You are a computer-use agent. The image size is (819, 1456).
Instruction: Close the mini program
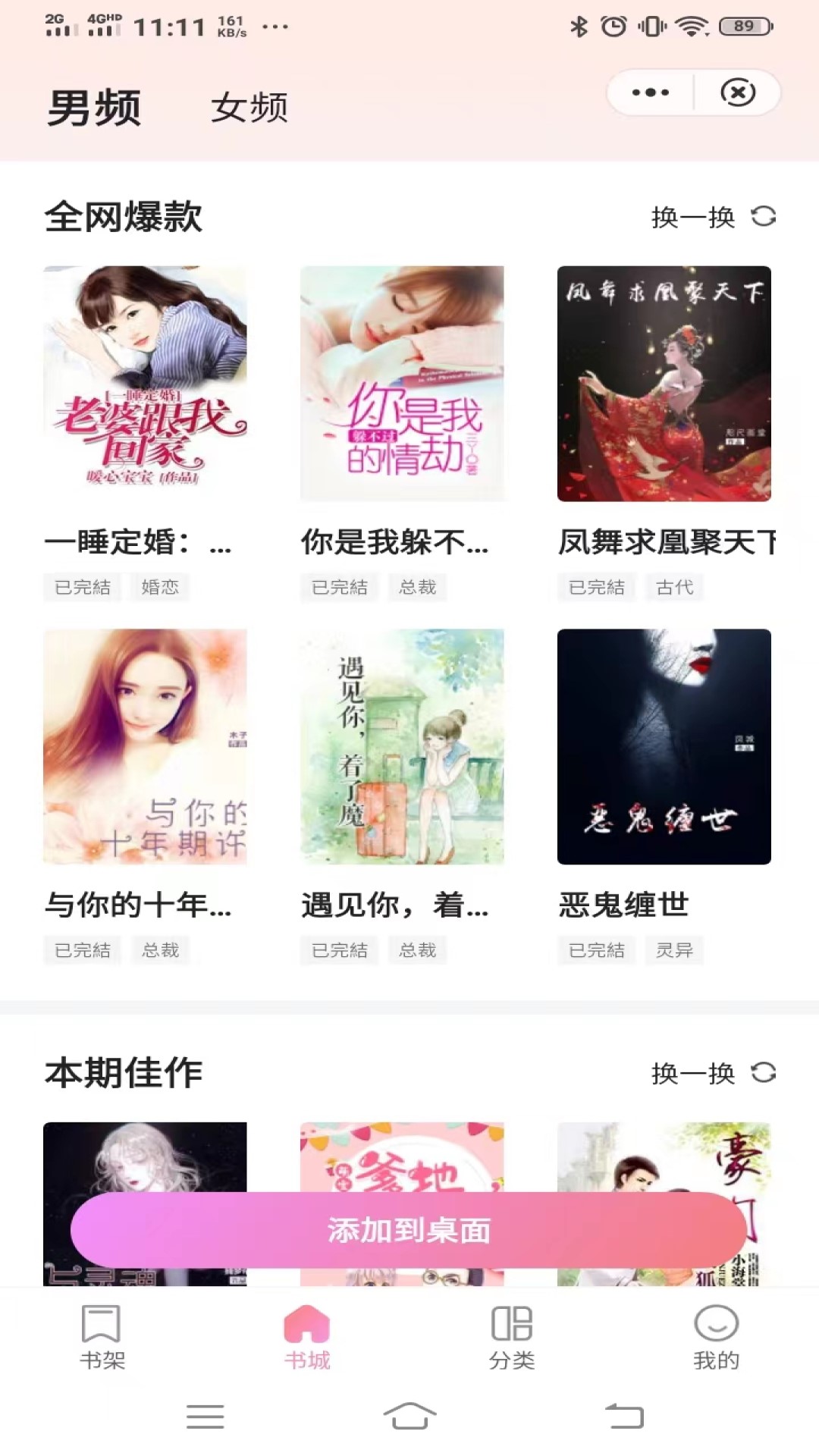[737, 93]
